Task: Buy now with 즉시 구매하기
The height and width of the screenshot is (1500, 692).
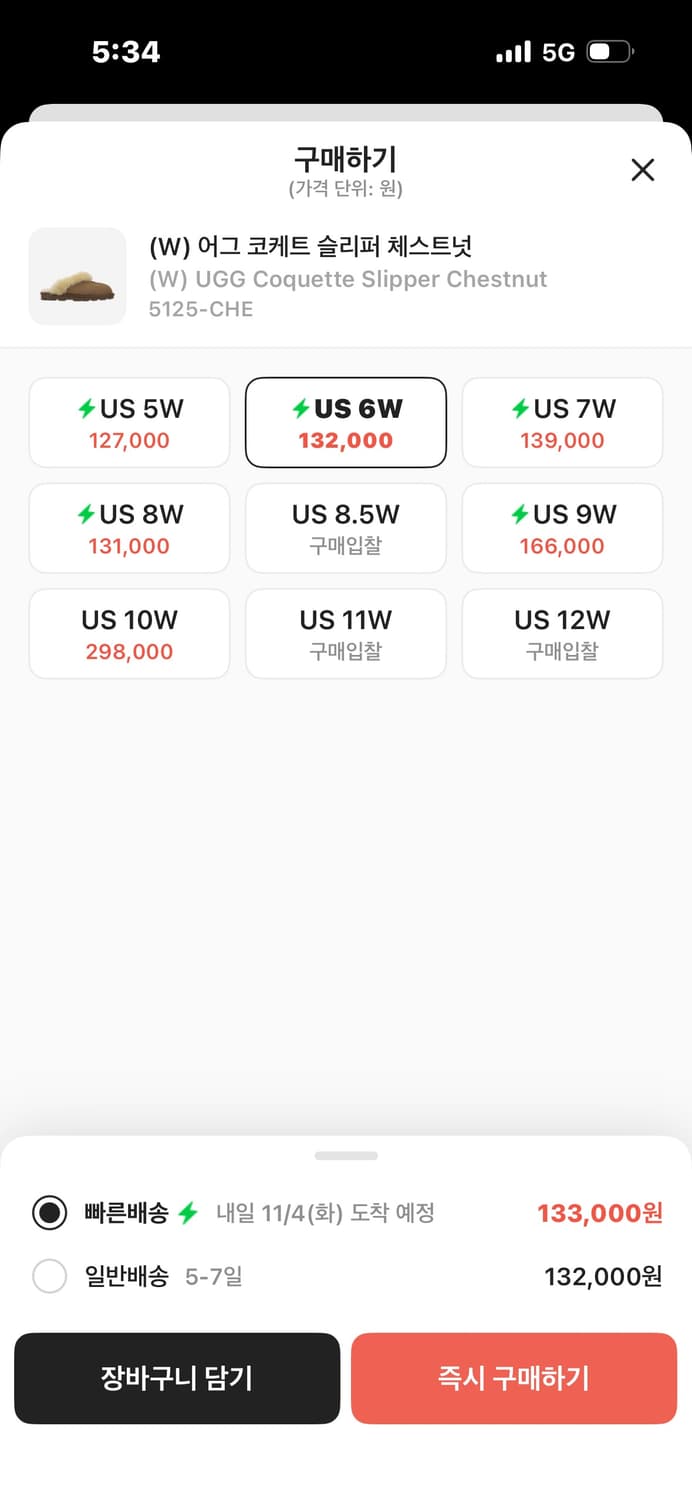Action: [514, 1378]
